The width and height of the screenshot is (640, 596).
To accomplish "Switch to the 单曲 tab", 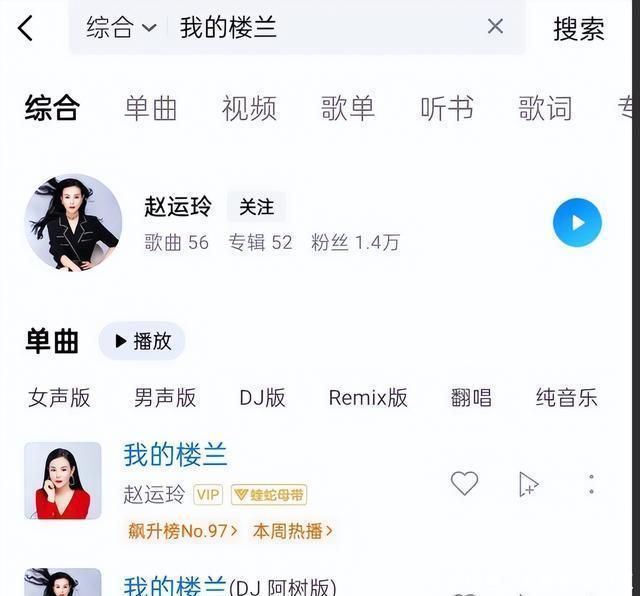I will click(150, 108).
